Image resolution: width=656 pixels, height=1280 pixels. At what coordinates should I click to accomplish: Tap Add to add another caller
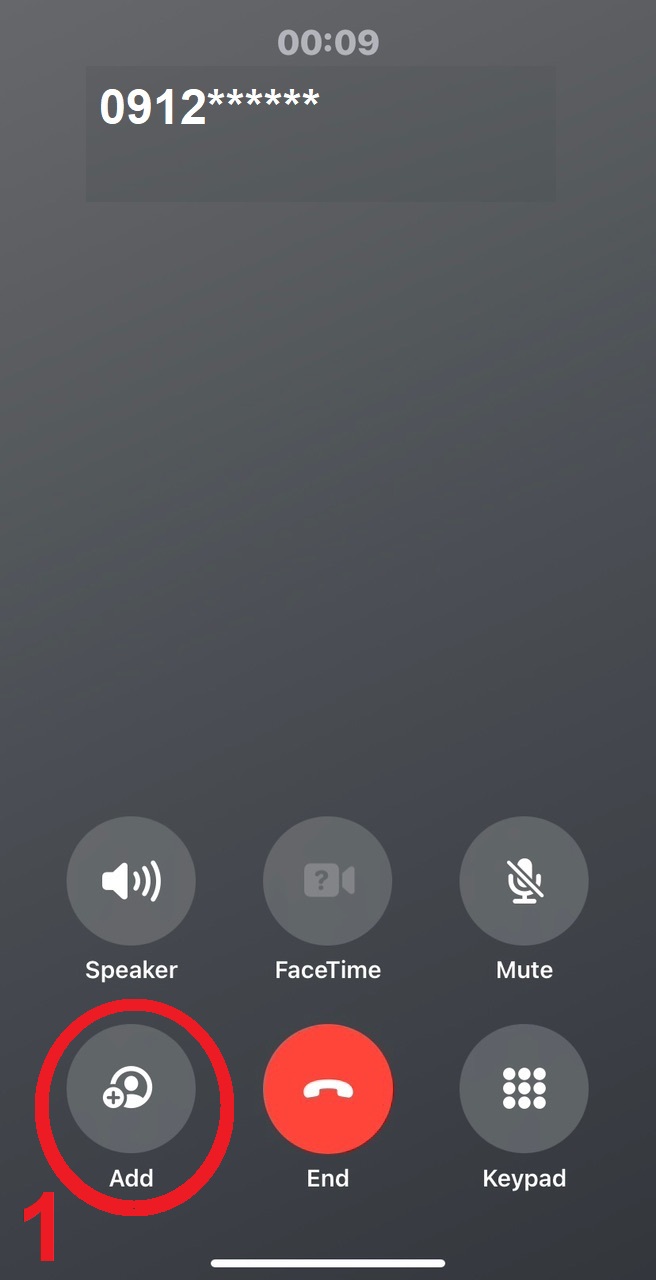coord(131,1089)
